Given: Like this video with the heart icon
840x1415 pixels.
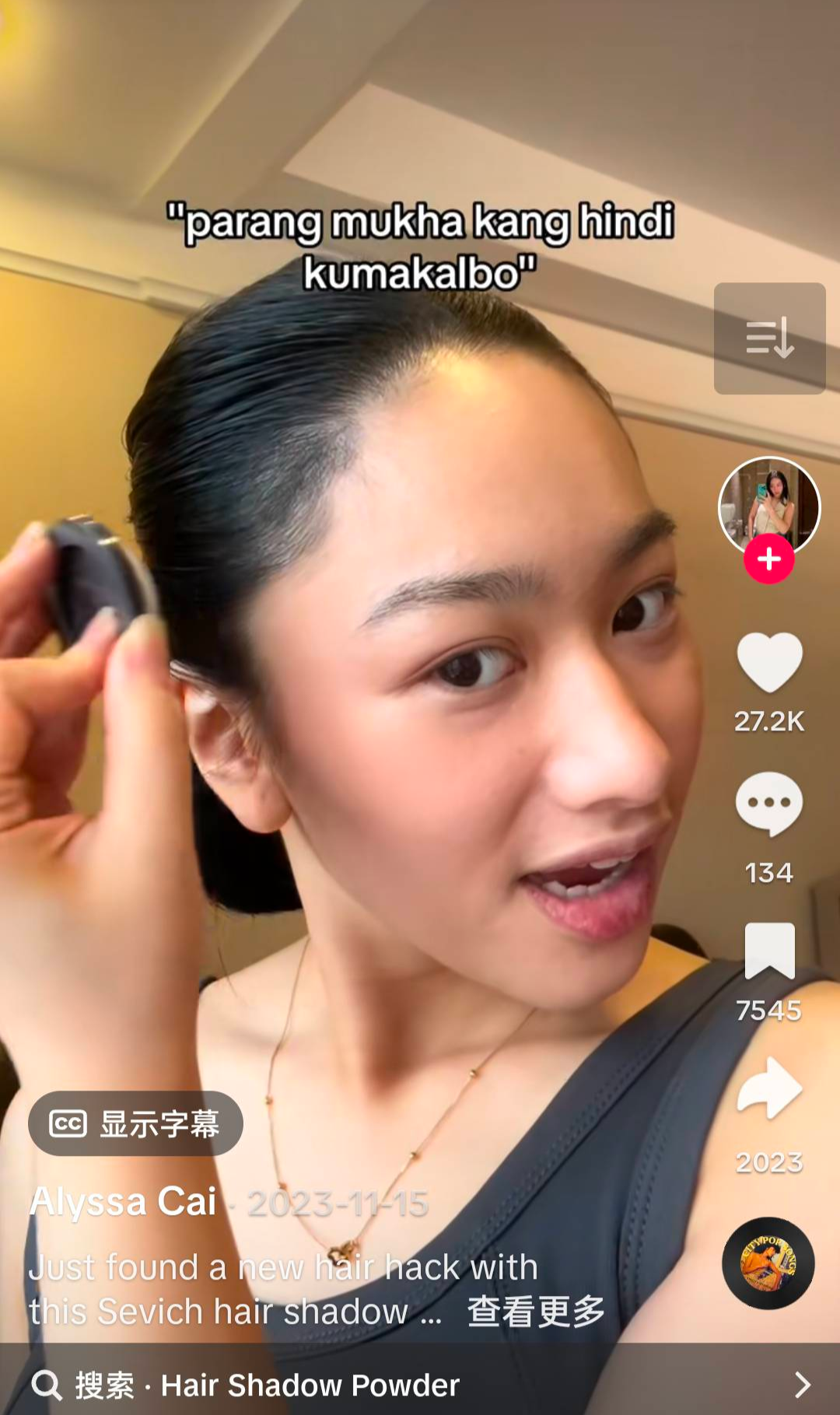Looking at the screenshot, I should point(769,662).
